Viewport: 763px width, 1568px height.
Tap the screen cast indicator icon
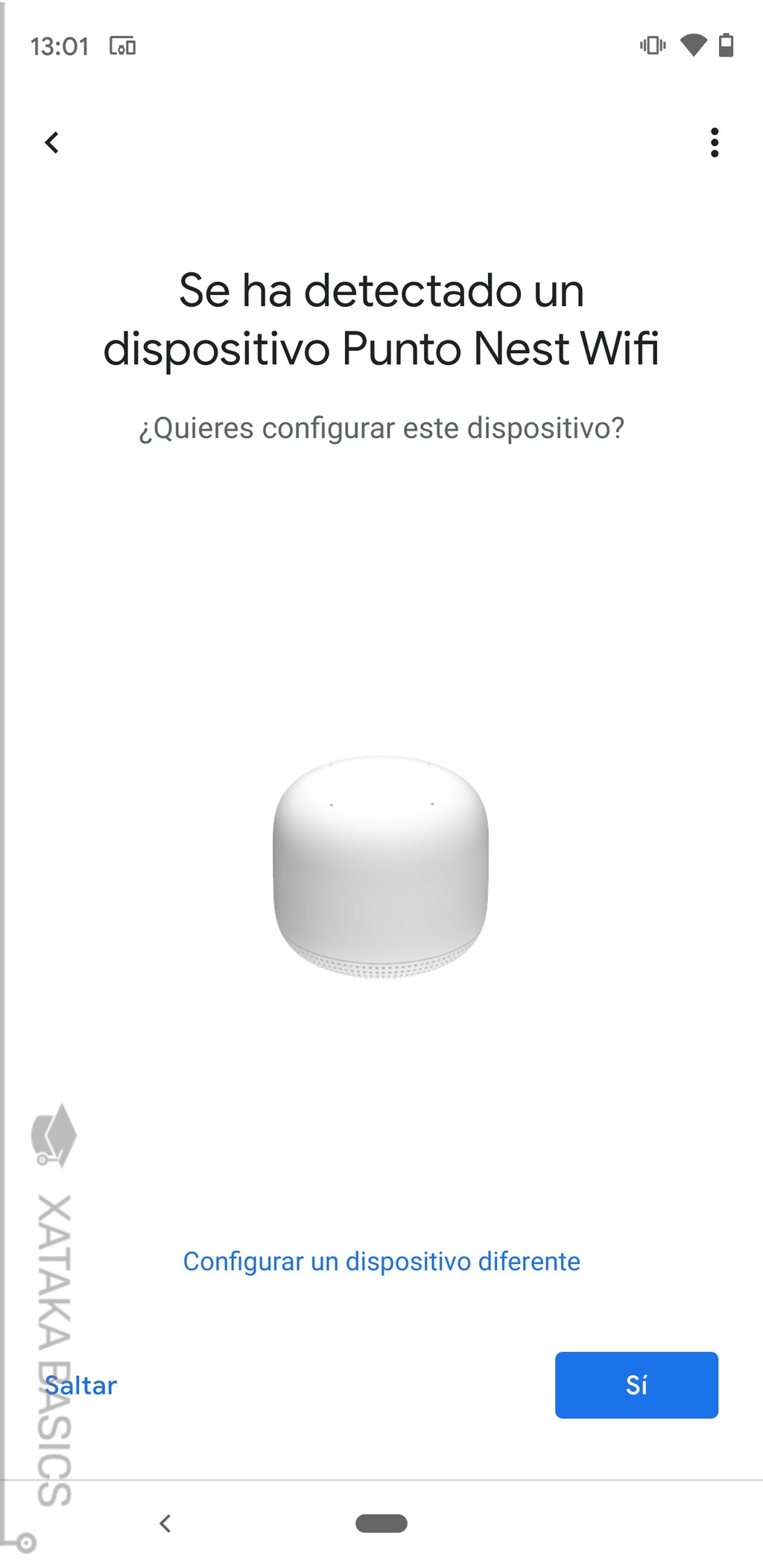click(x=123, y=45)
